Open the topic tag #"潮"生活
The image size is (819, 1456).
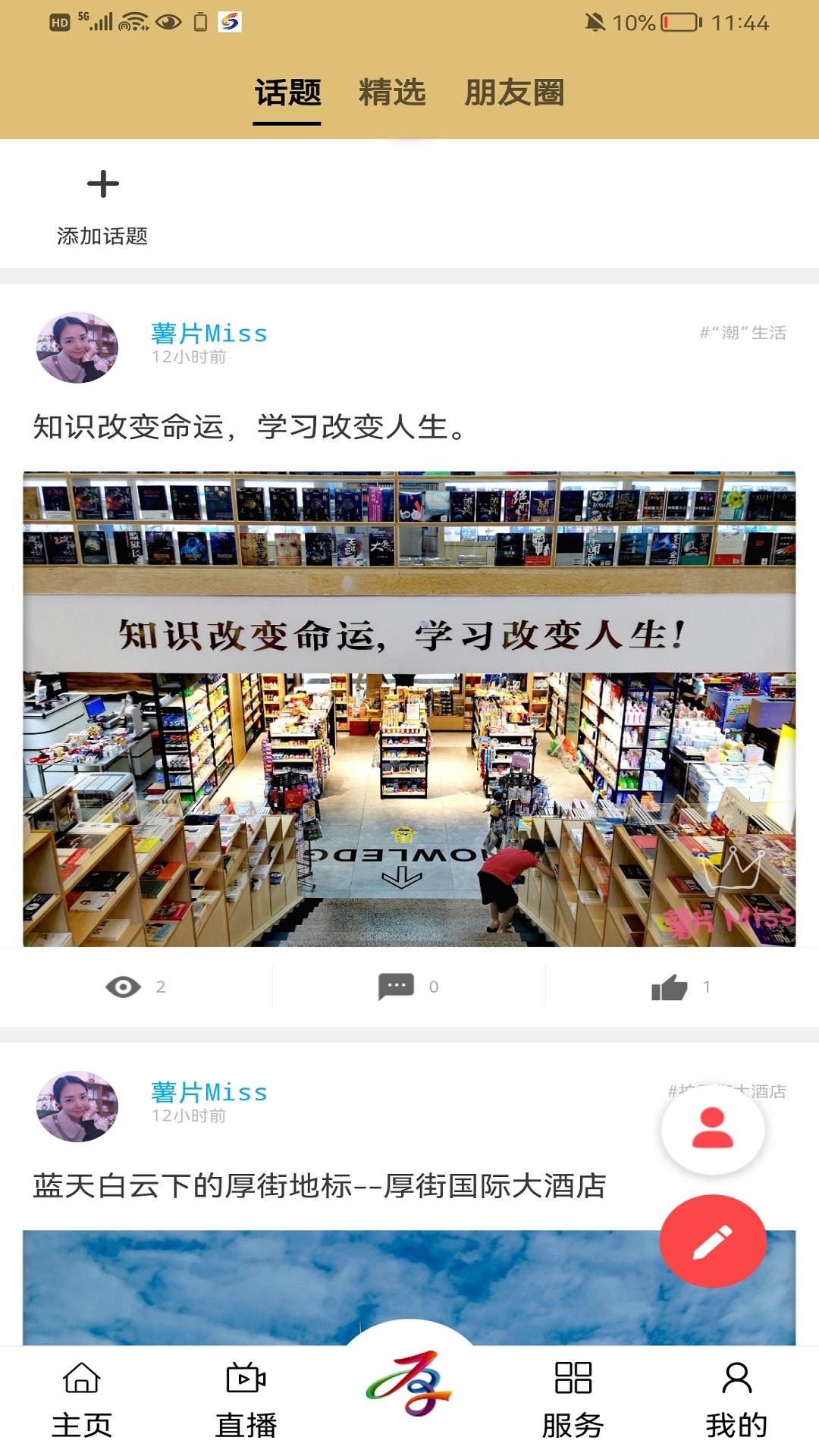(744, 331)
